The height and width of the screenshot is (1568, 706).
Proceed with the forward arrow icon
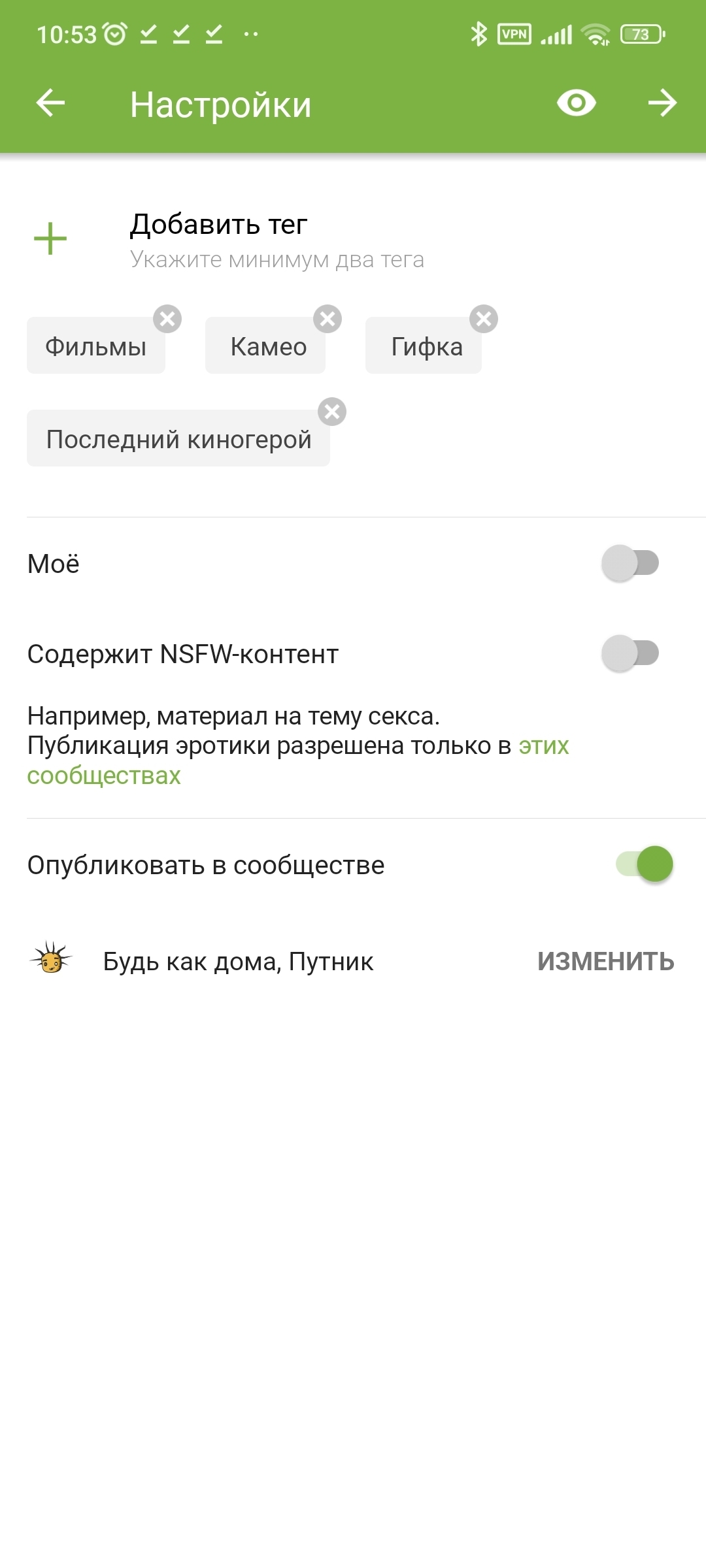[x=662, y=103]
